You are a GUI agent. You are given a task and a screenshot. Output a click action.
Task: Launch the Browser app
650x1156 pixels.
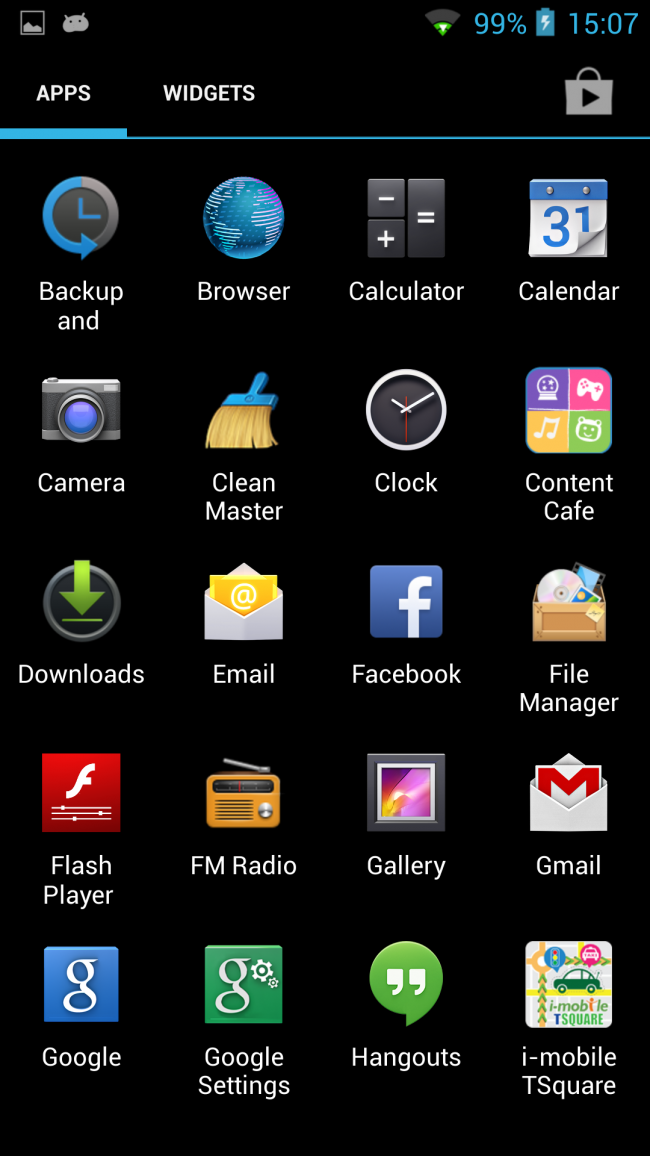(x=243, y=219)
